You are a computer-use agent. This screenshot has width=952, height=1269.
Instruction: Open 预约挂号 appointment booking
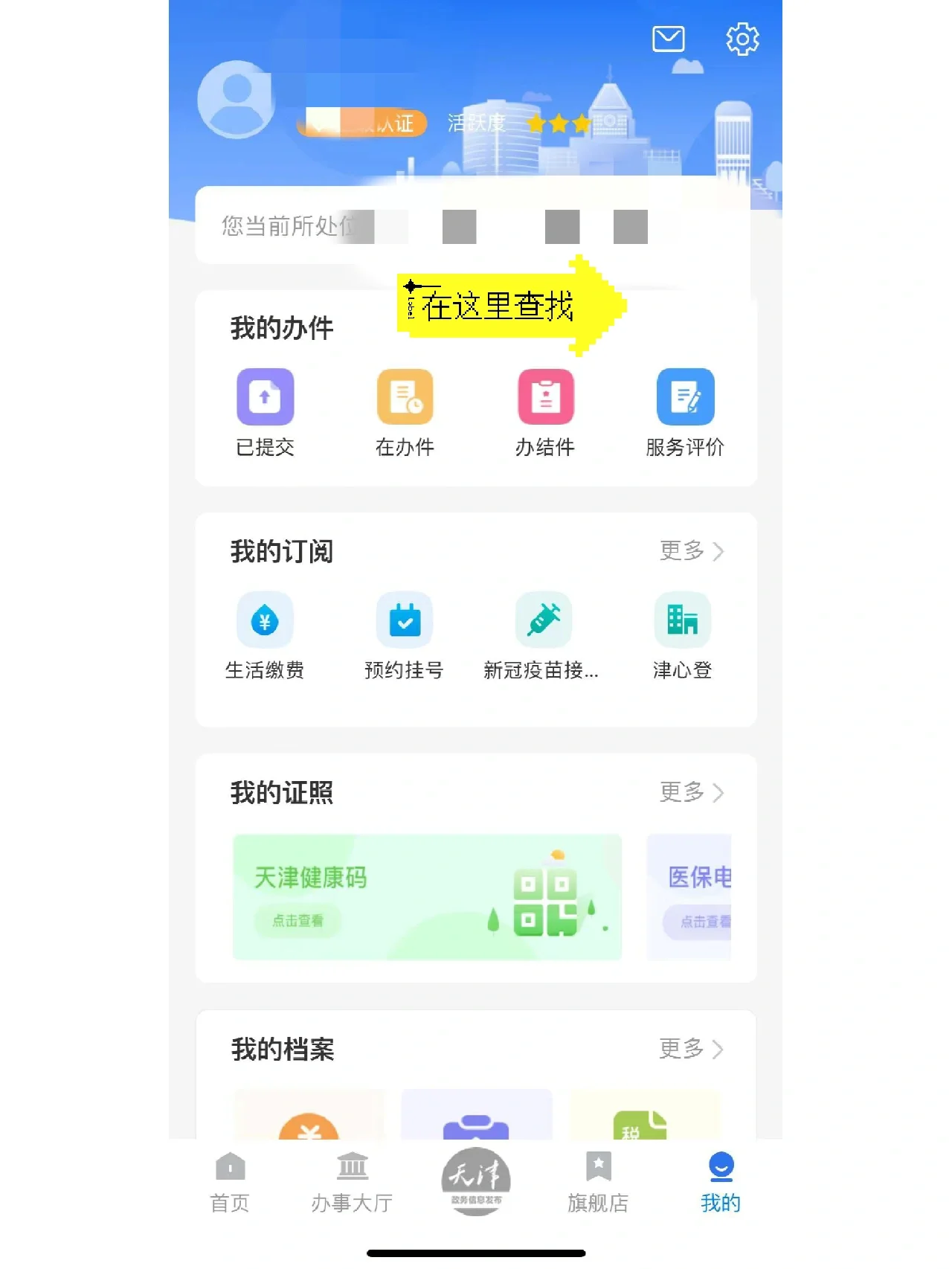pyautogui.click(x=405, y=634)
